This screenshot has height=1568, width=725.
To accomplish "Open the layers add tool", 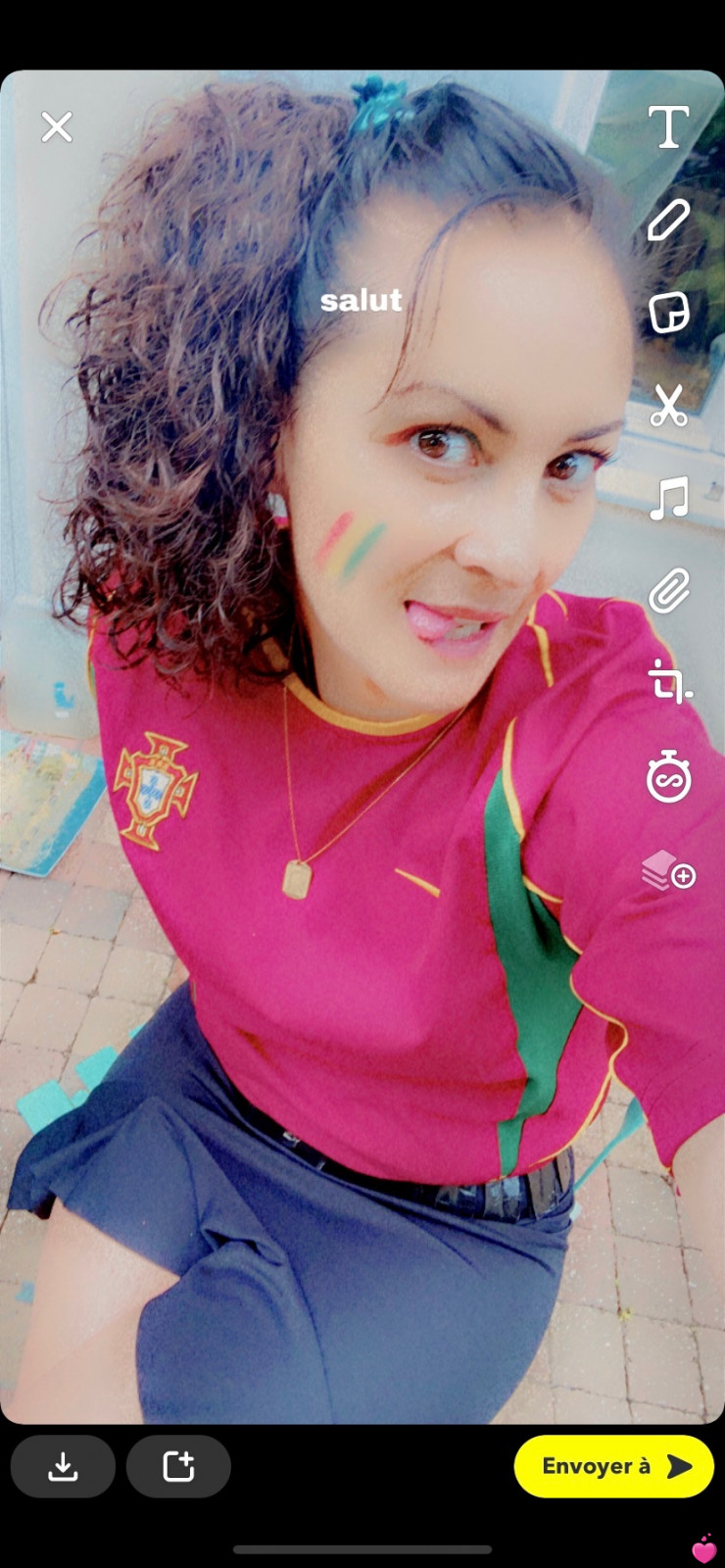I will pos(668,870).
